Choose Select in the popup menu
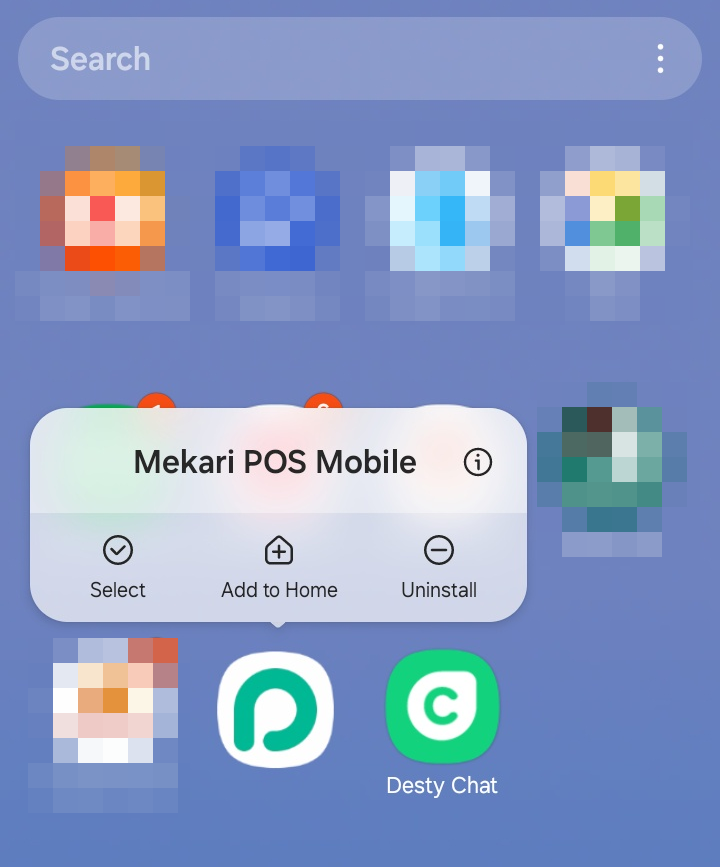 click(118, 567)
